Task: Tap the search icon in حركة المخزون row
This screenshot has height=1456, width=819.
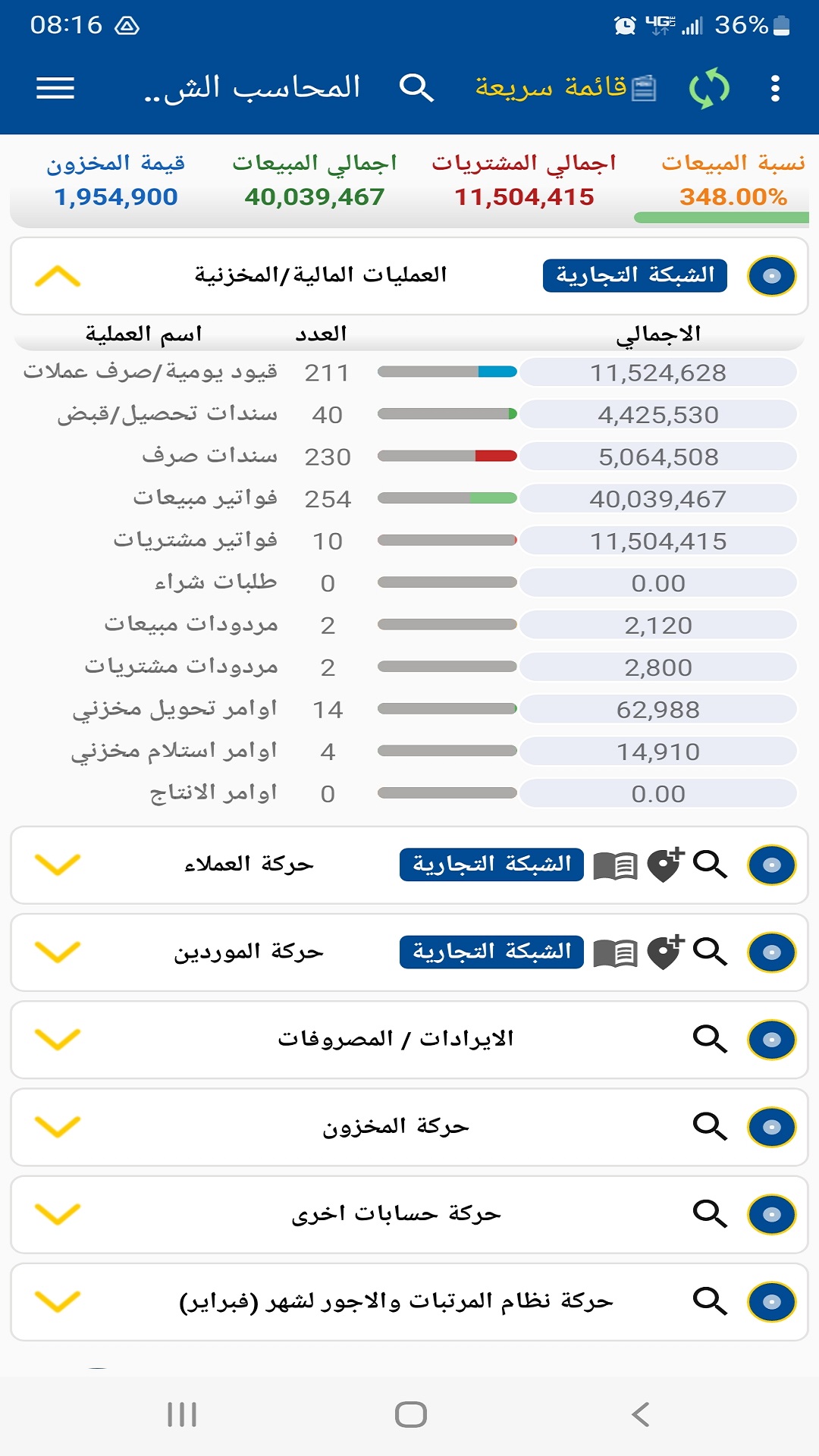Action: [x=711, y=1128]
